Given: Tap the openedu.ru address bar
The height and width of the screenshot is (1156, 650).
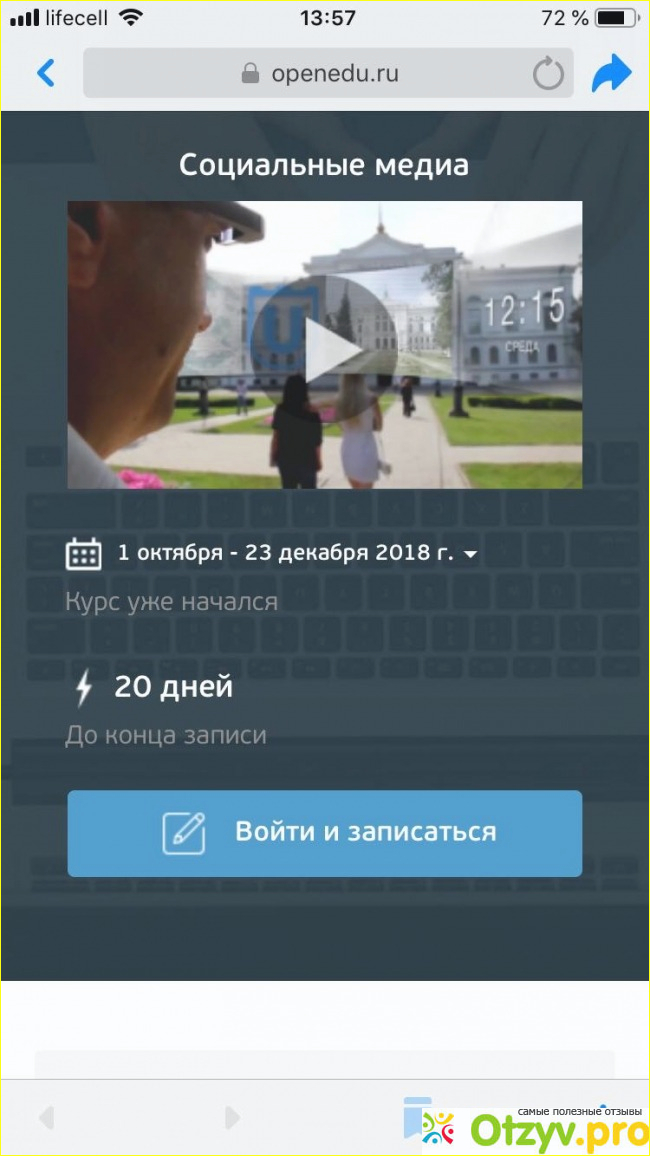Looking at the screenshot, I should pos(328,73).
